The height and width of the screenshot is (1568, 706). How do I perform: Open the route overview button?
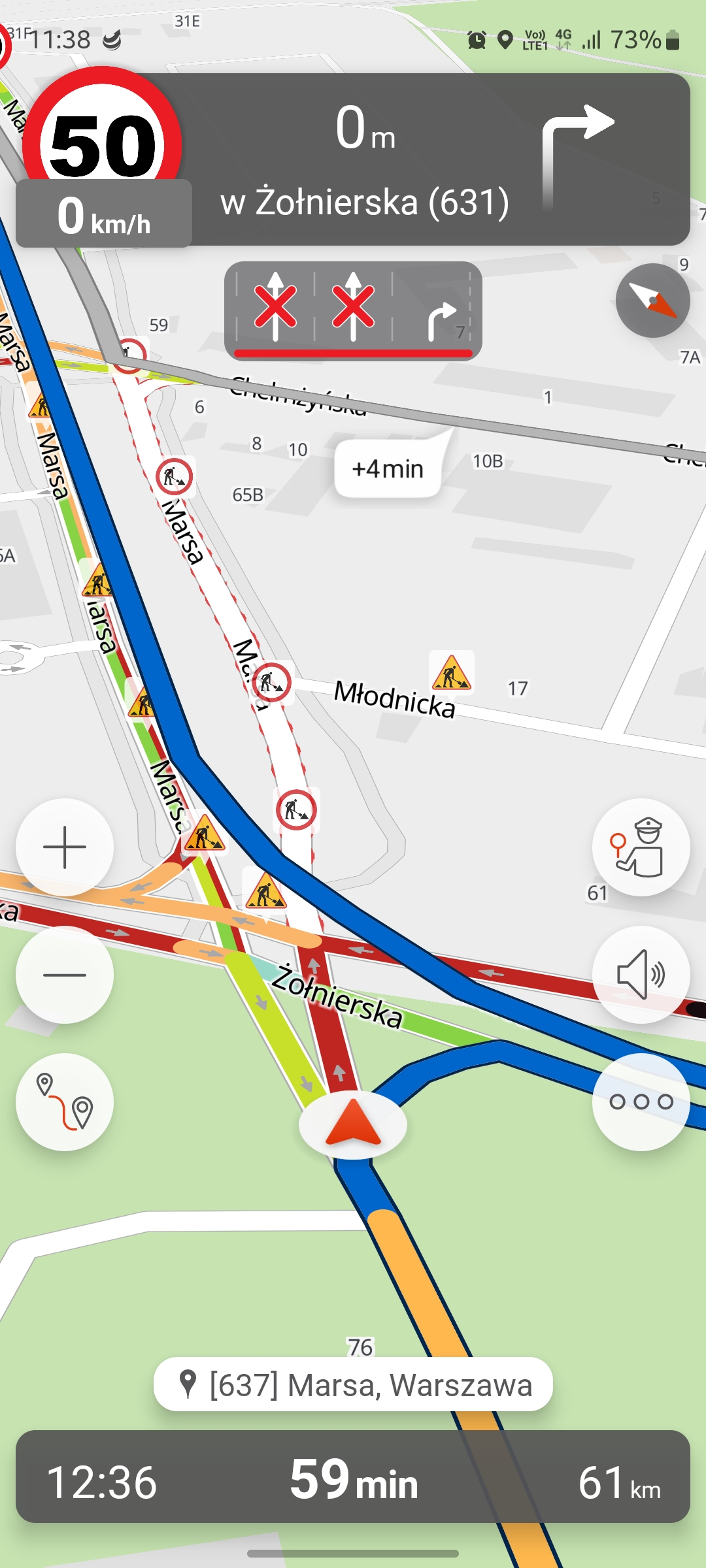coord(65,1102)
